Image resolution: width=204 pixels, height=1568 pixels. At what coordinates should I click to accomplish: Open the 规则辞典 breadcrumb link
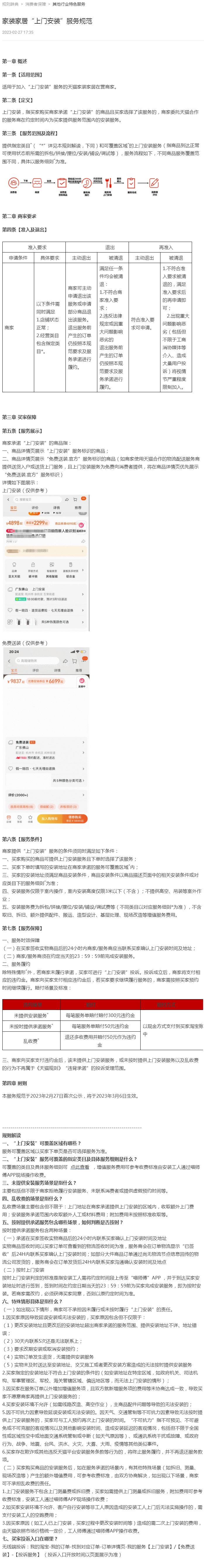10,4
